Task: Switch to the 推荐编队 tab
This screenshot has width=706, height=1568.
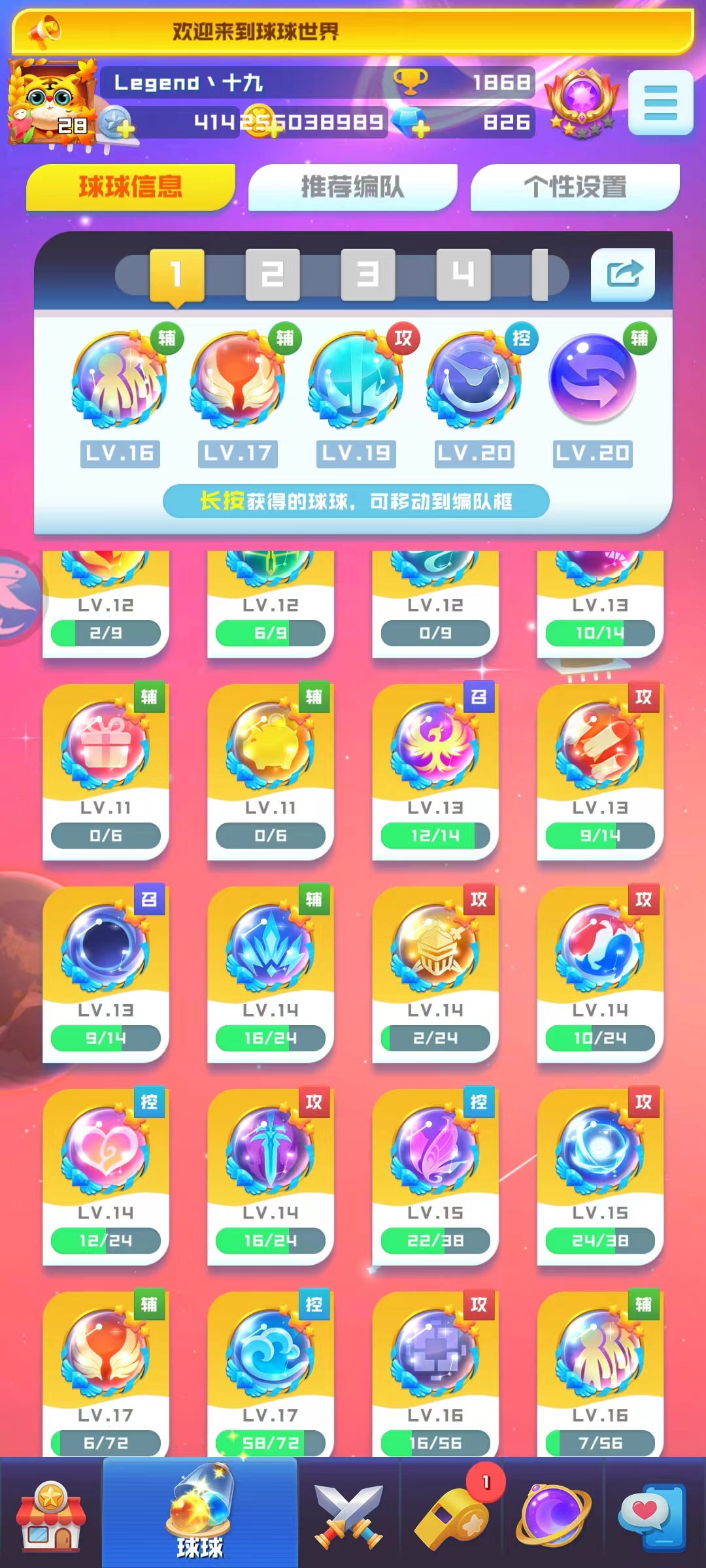Action: 352,188
